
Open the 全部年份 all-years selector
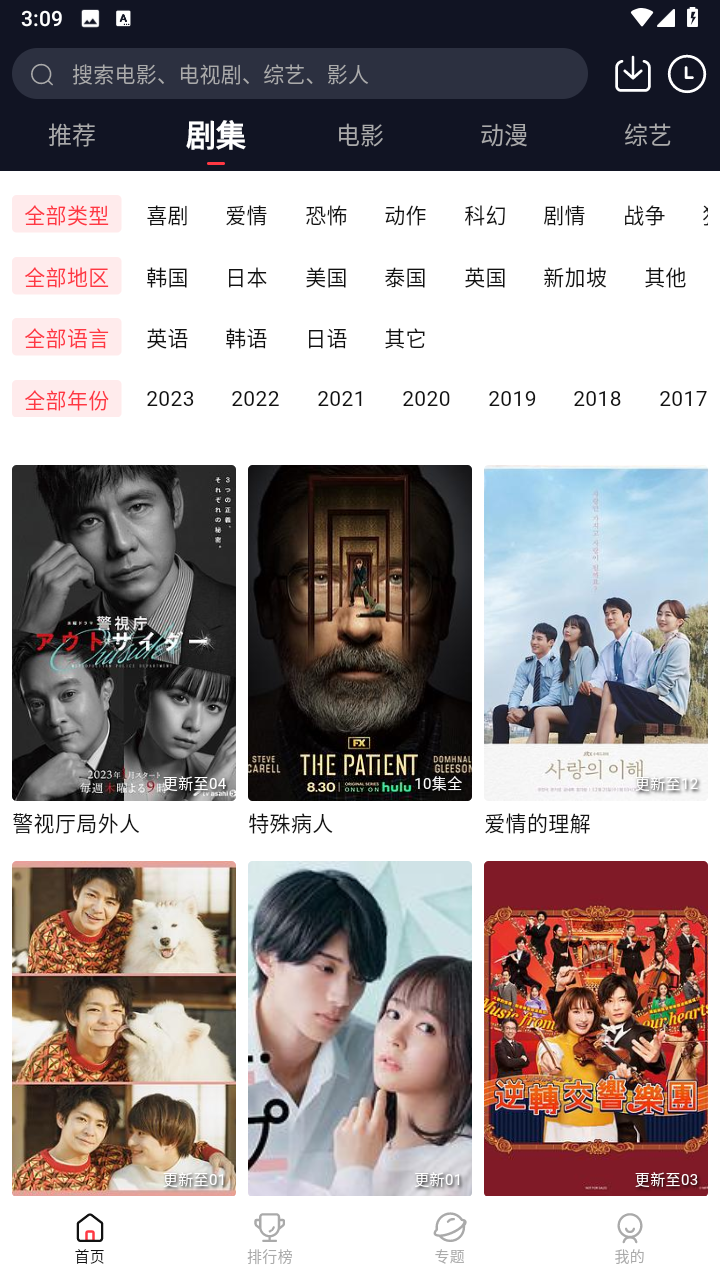pos(66,398)
